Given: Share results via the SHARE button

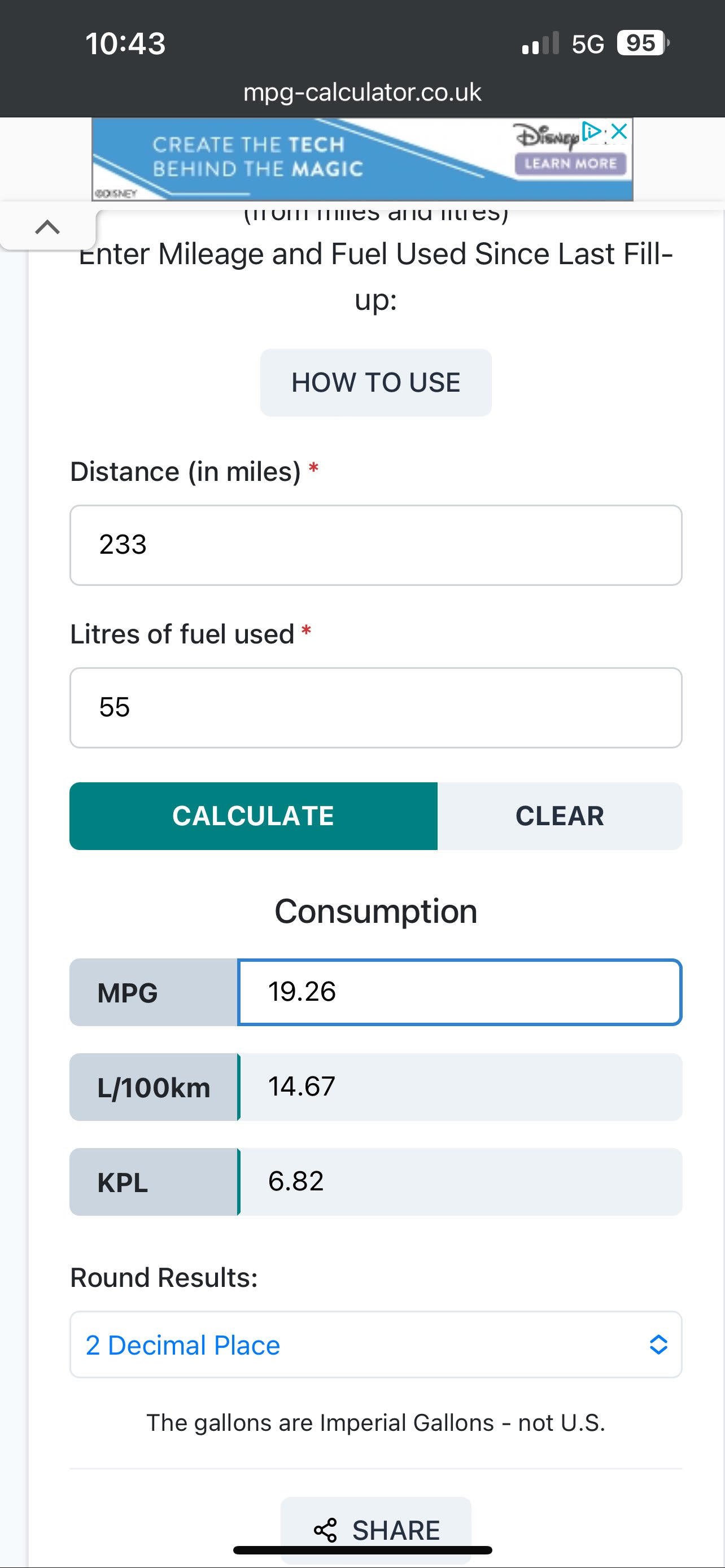Looking at the screenshot, I should (375, 1530).
